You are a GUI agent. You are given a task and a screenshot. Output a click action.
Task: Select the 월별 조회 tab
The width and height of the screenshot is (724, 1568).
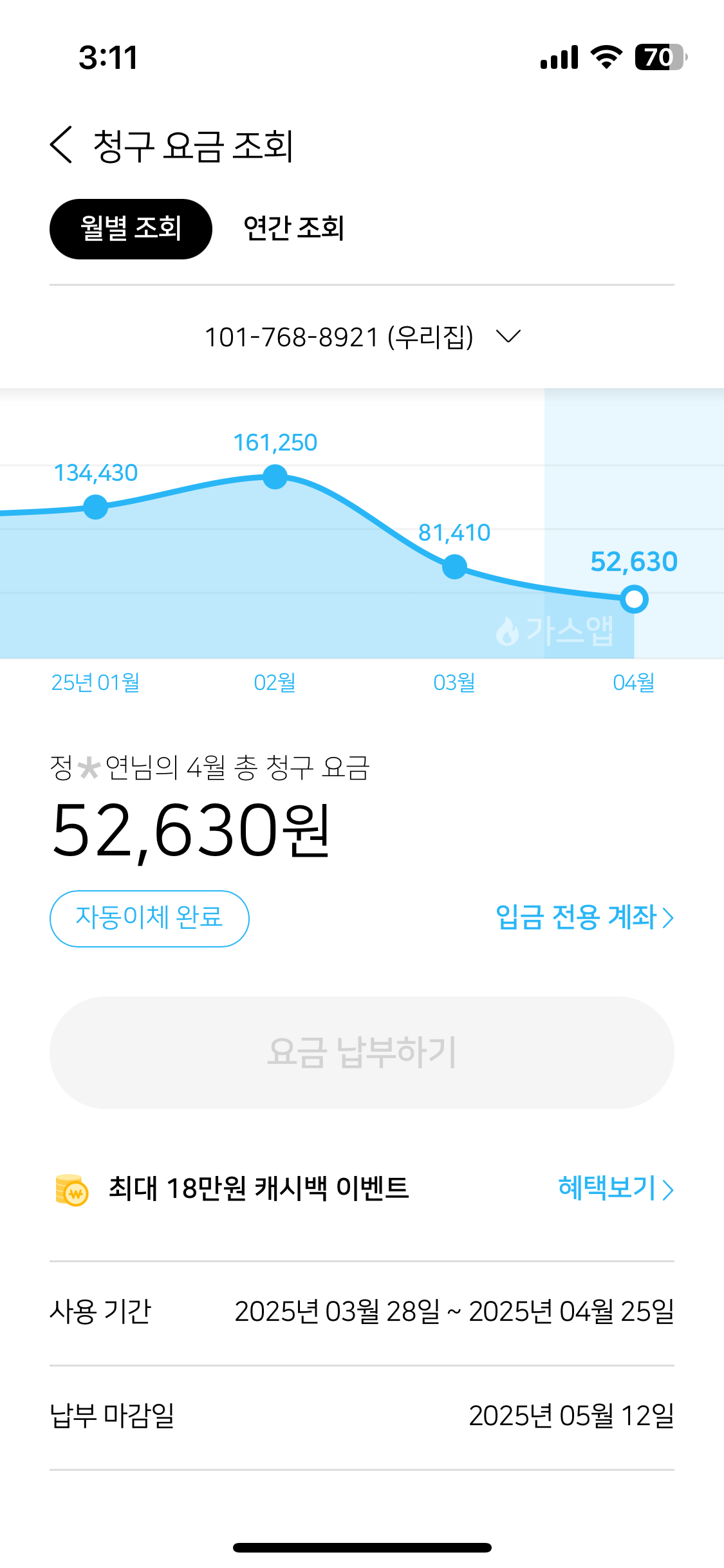click(x=131, y=229)
